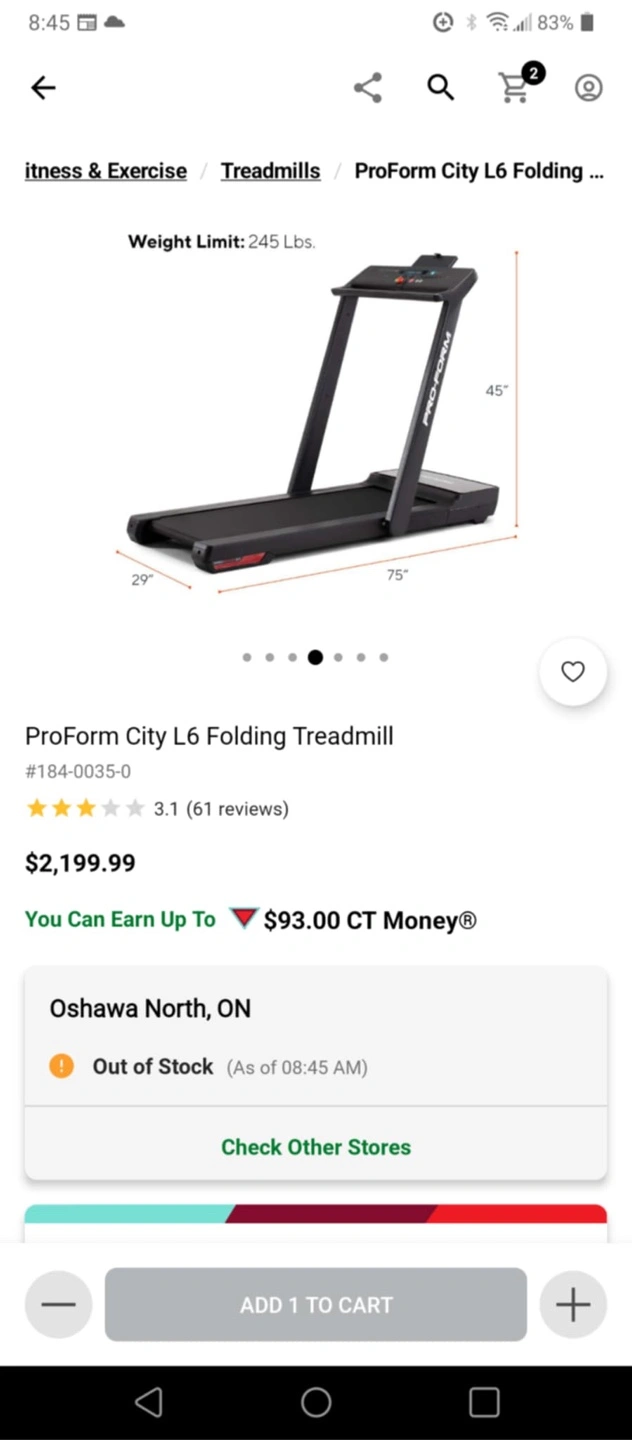Open the shopping cart
This screenshot has width=632, height=1440.
tap(516, 87)
